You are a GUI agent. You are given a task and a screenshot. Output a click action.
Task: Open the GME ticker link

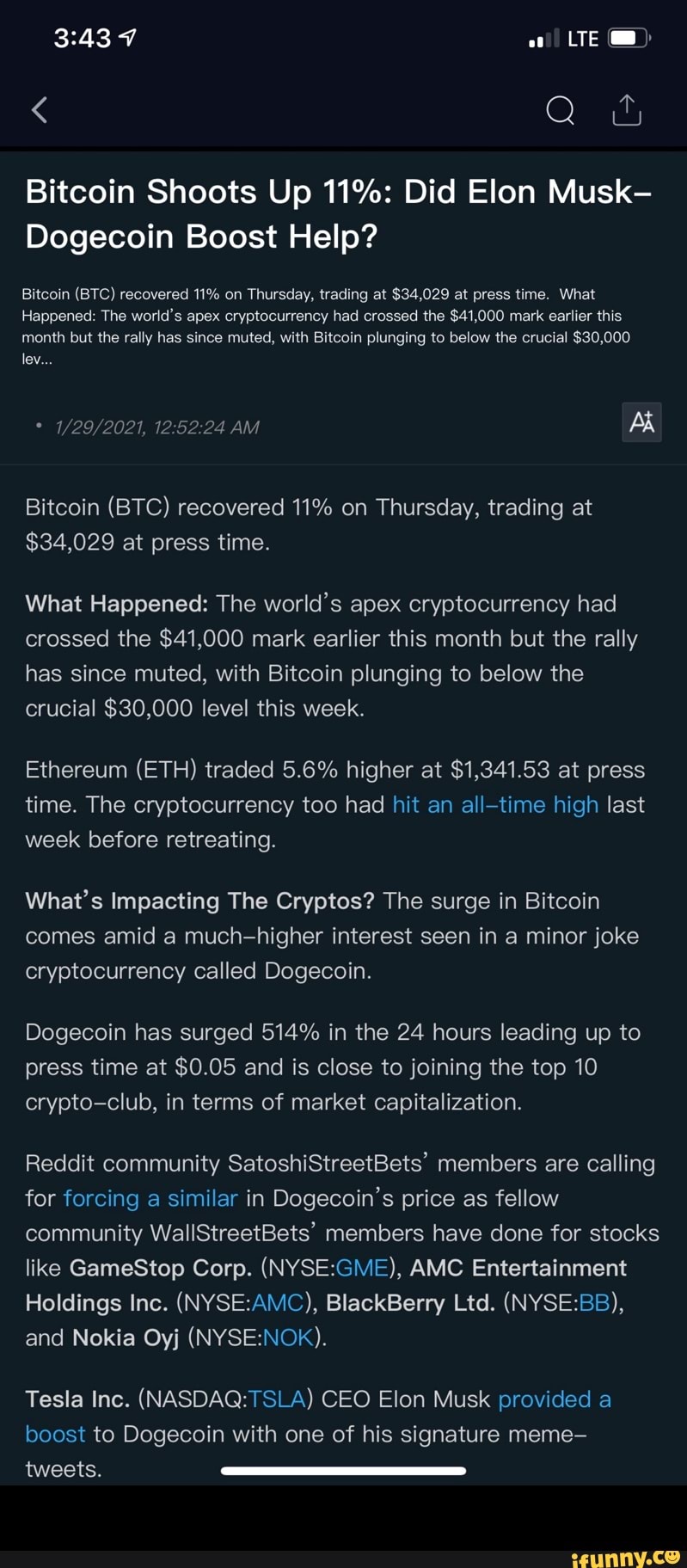click(362, 1268)
